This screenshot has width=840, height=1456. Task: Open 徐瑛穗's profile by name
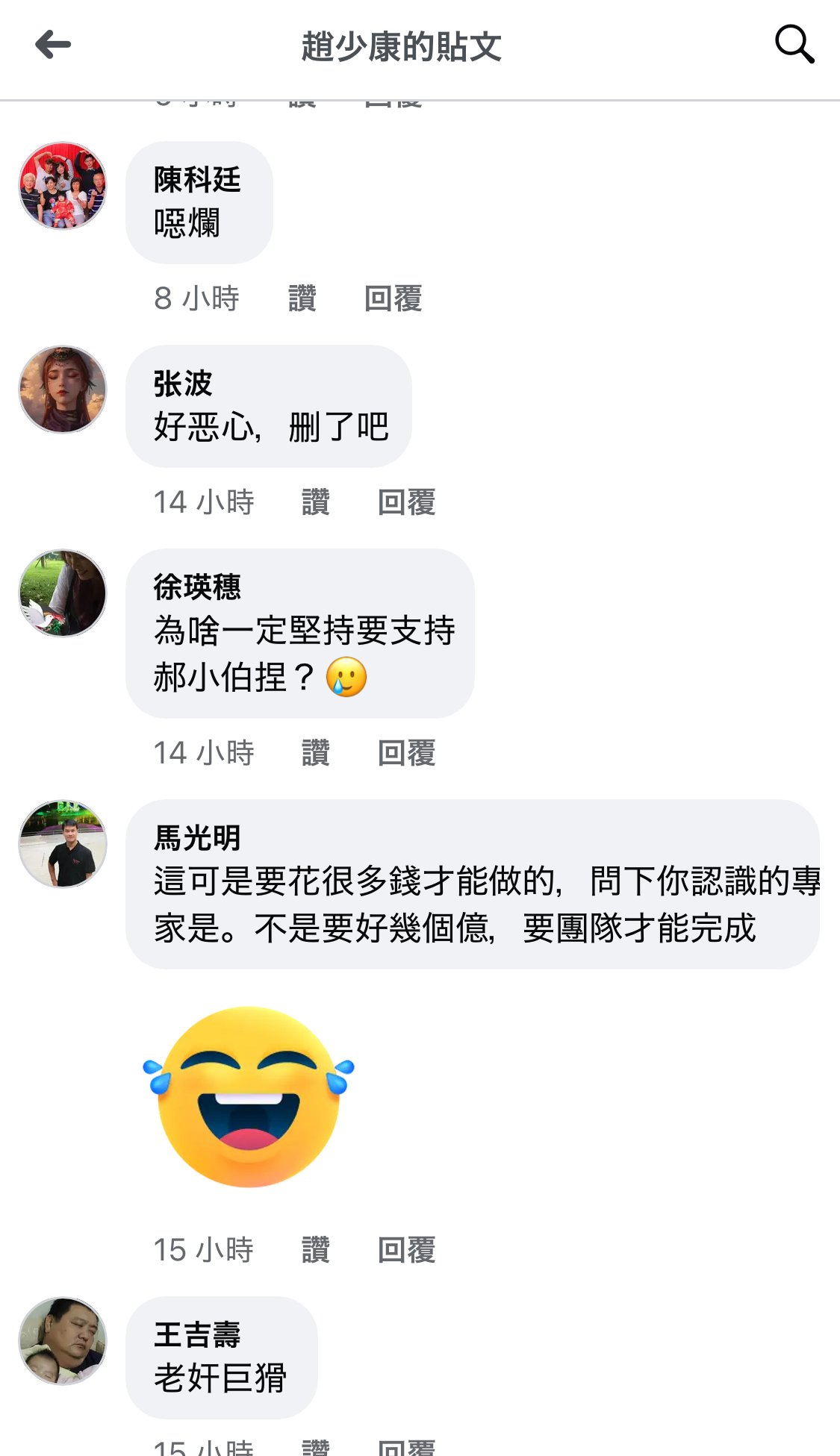pos(197,587)
